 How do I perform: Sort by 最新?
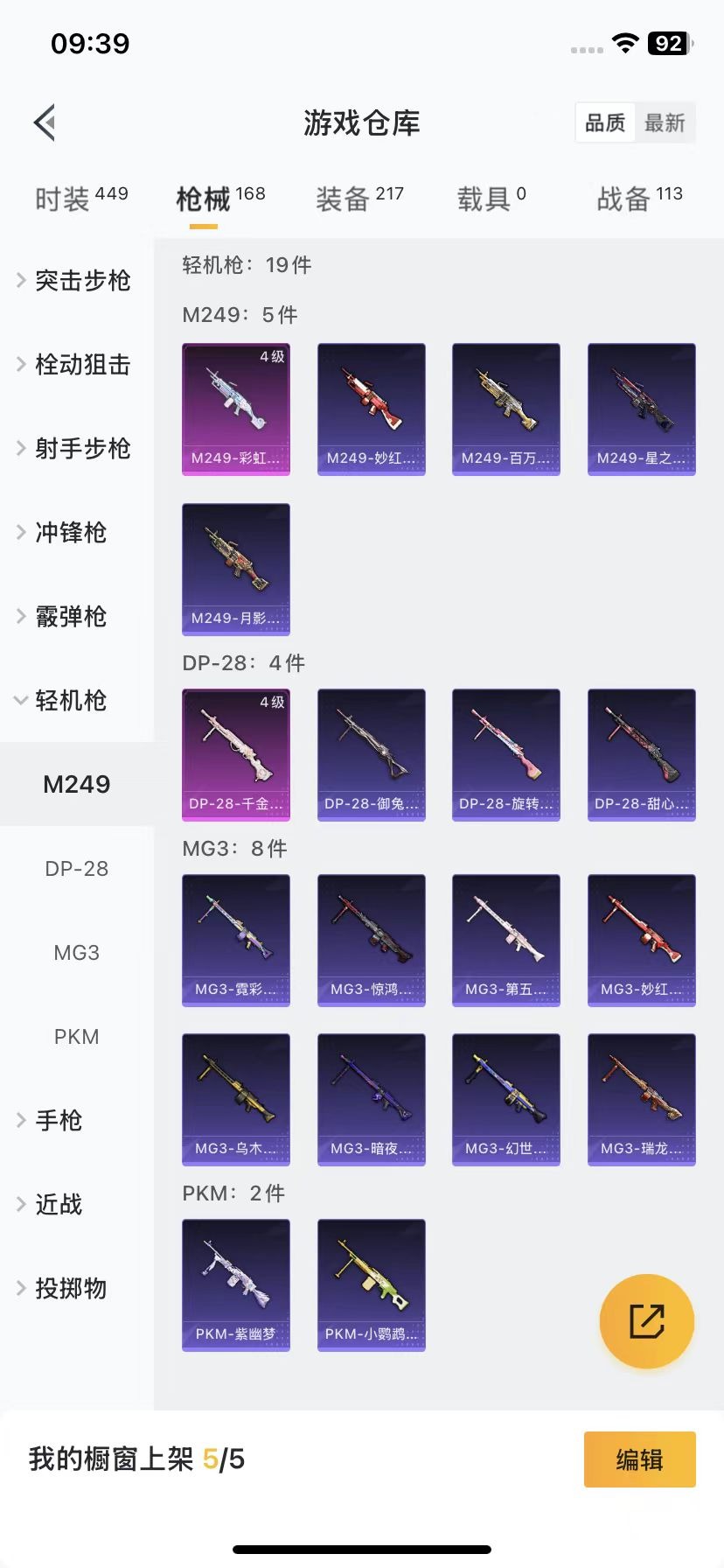point(665,122)
